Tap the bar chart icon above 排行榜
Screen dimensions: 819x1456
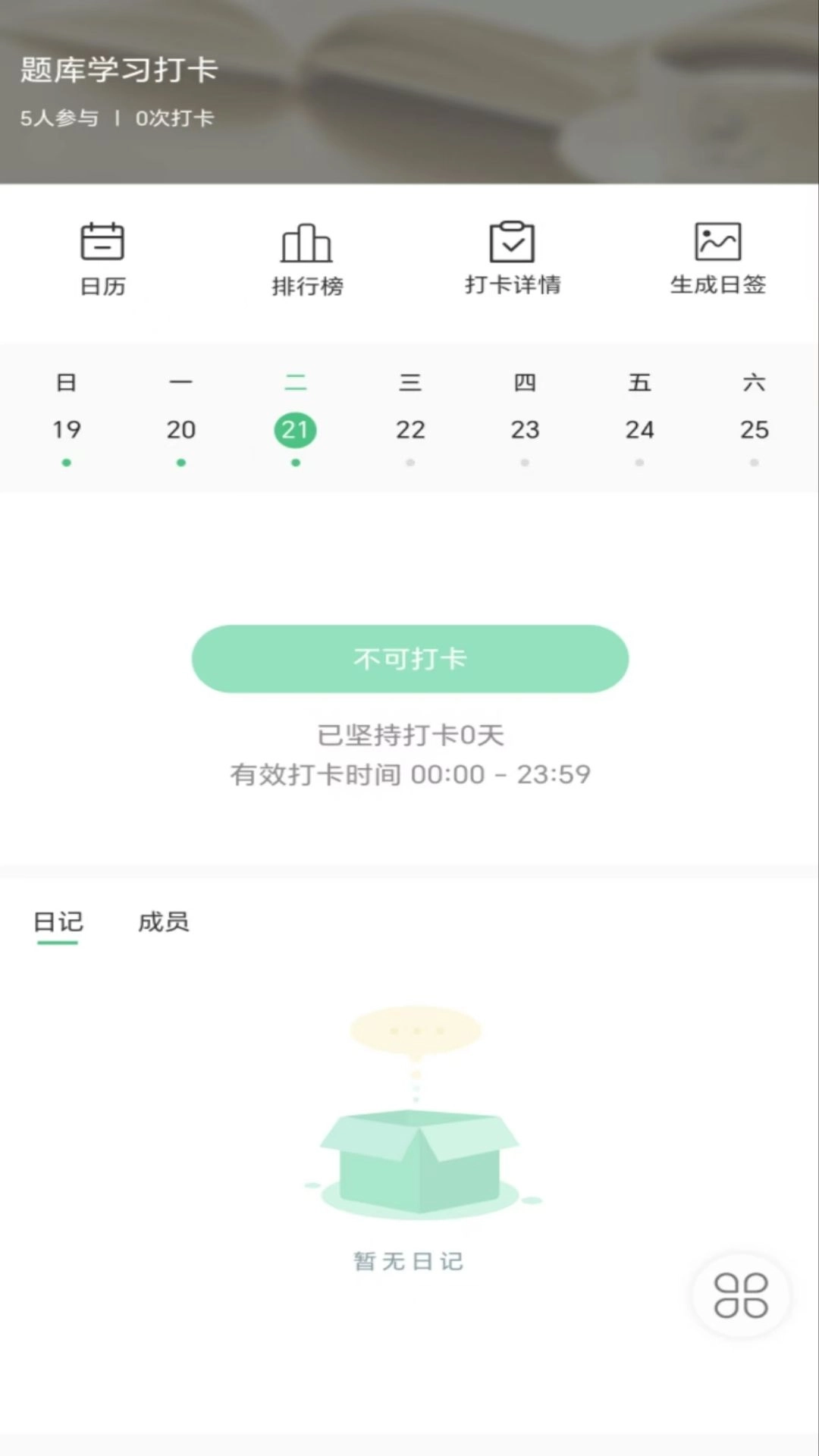[x=307, y=240]
